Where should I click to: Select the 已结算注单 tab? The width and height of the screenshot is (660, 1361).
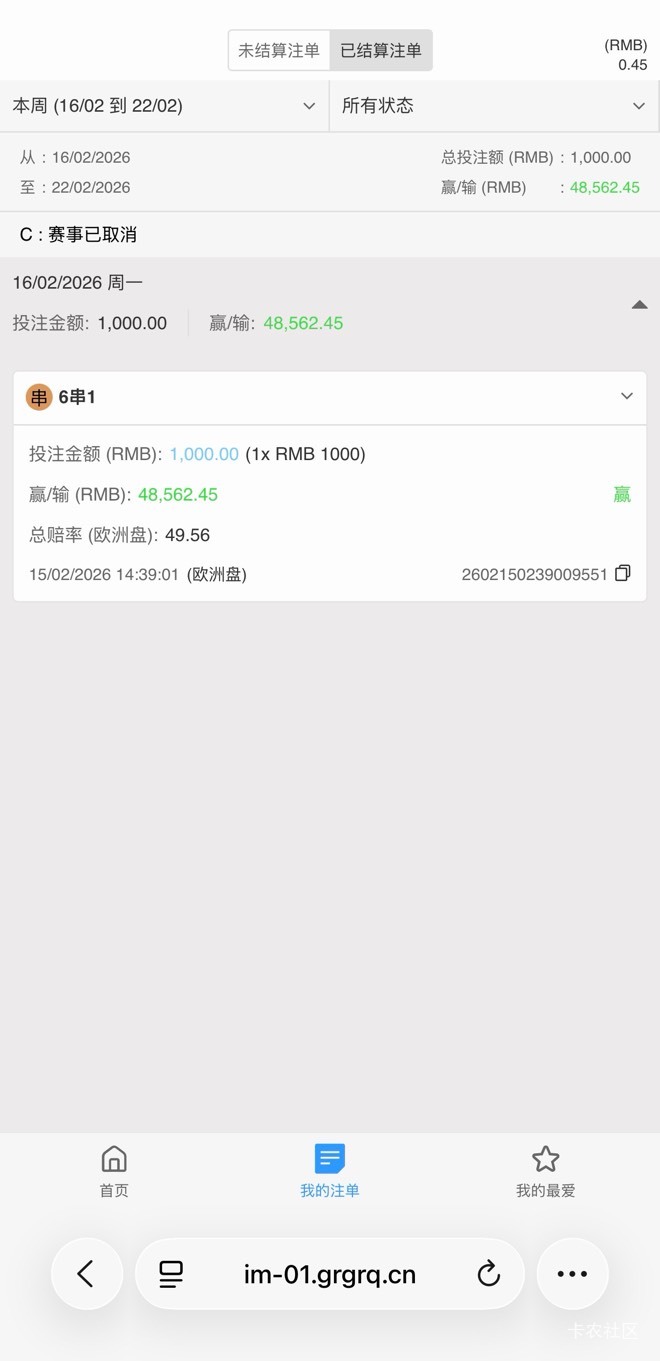(x=381, y=50)
